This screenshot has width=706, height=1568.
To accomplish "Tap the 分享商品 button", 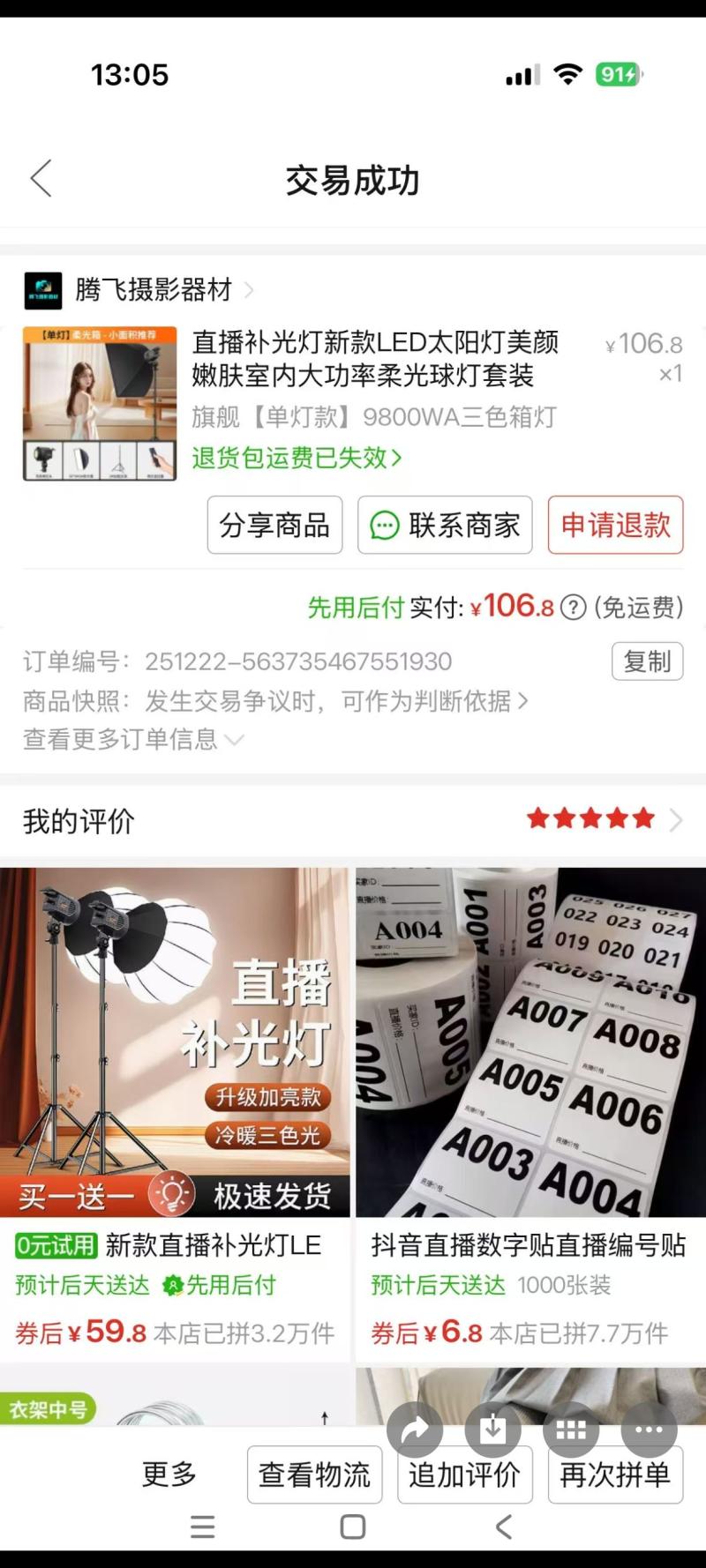I will [x=274, y=526].
